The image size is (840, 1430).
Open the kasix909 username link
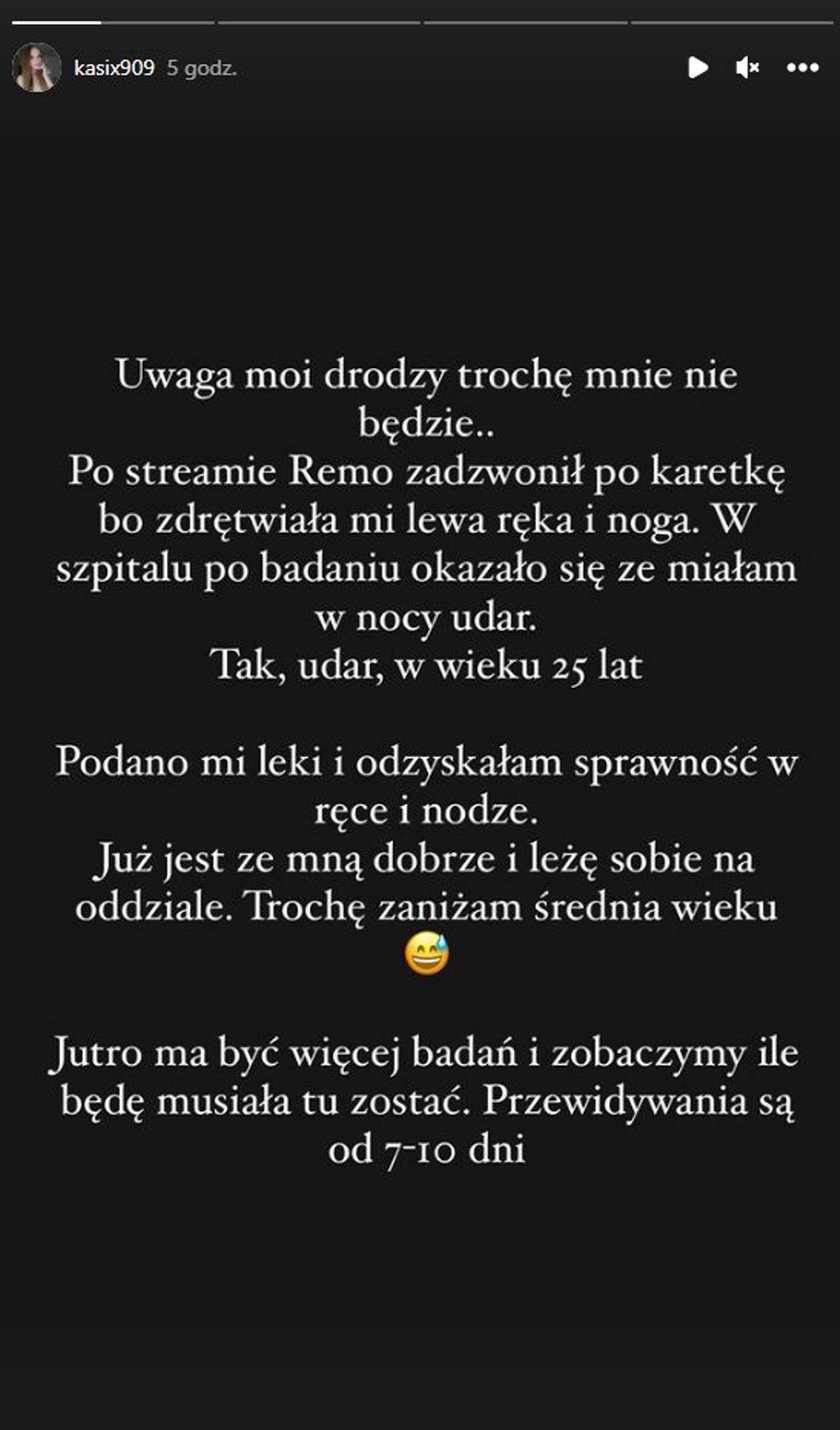click(x=114, y=68)
